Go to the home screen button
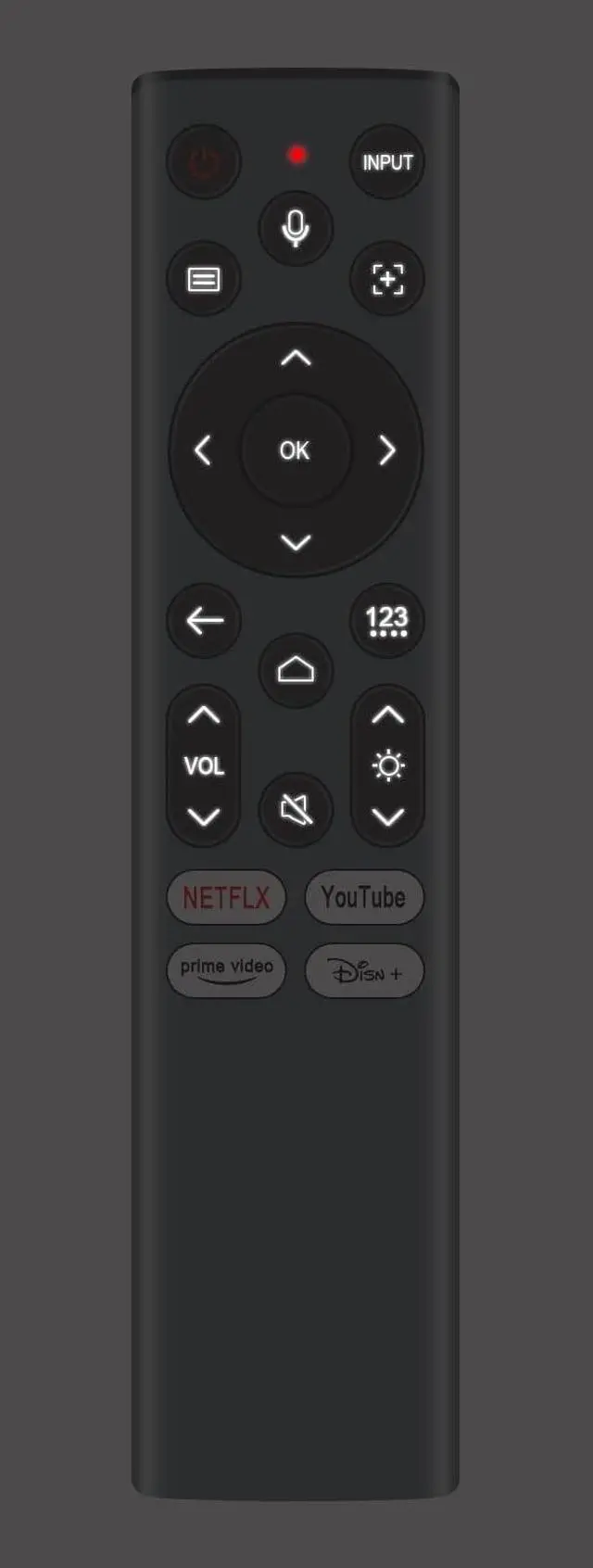The height and width of the screenshot is (1568, 593). click(x=296, y=671)
